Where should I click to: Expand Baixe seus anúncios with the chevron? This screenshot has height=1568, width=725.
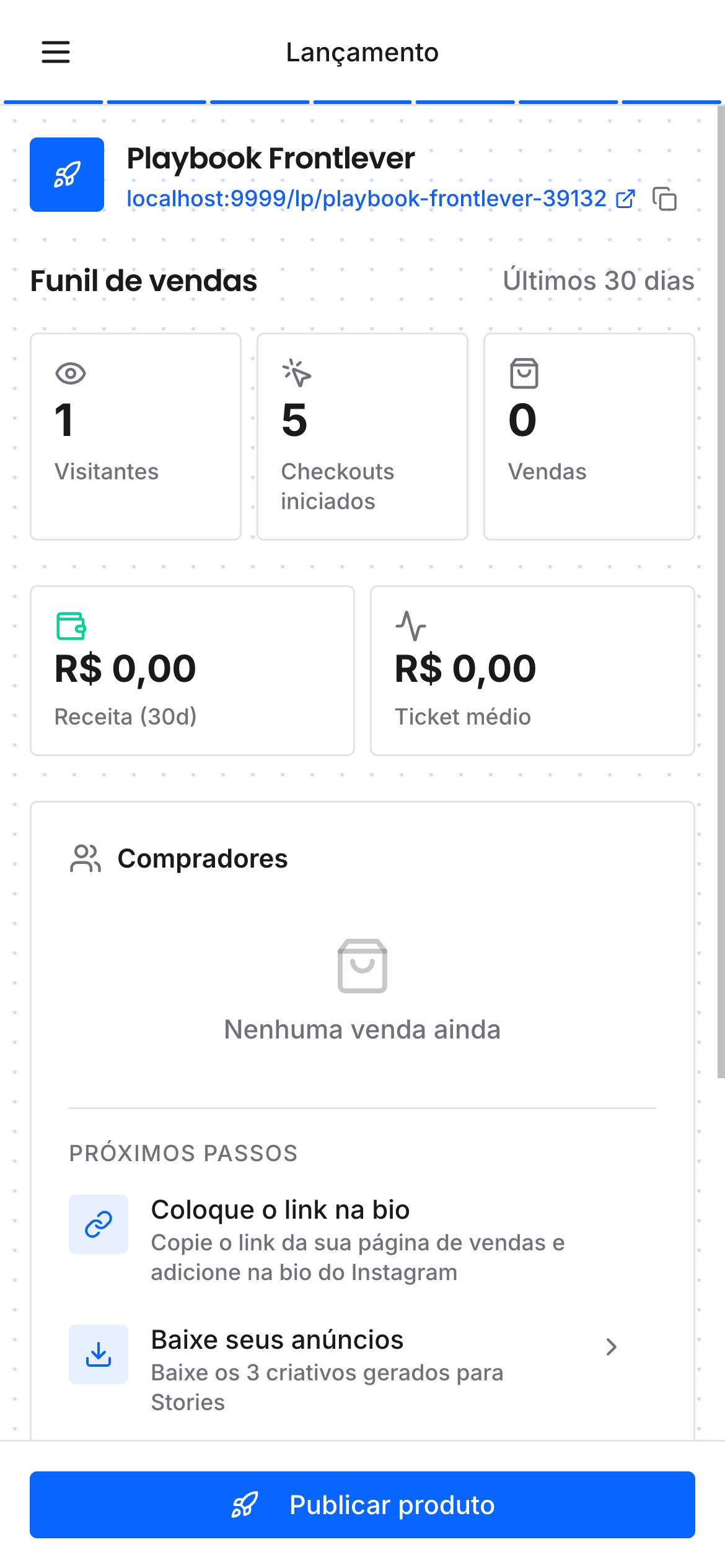tap(612, 1346)
